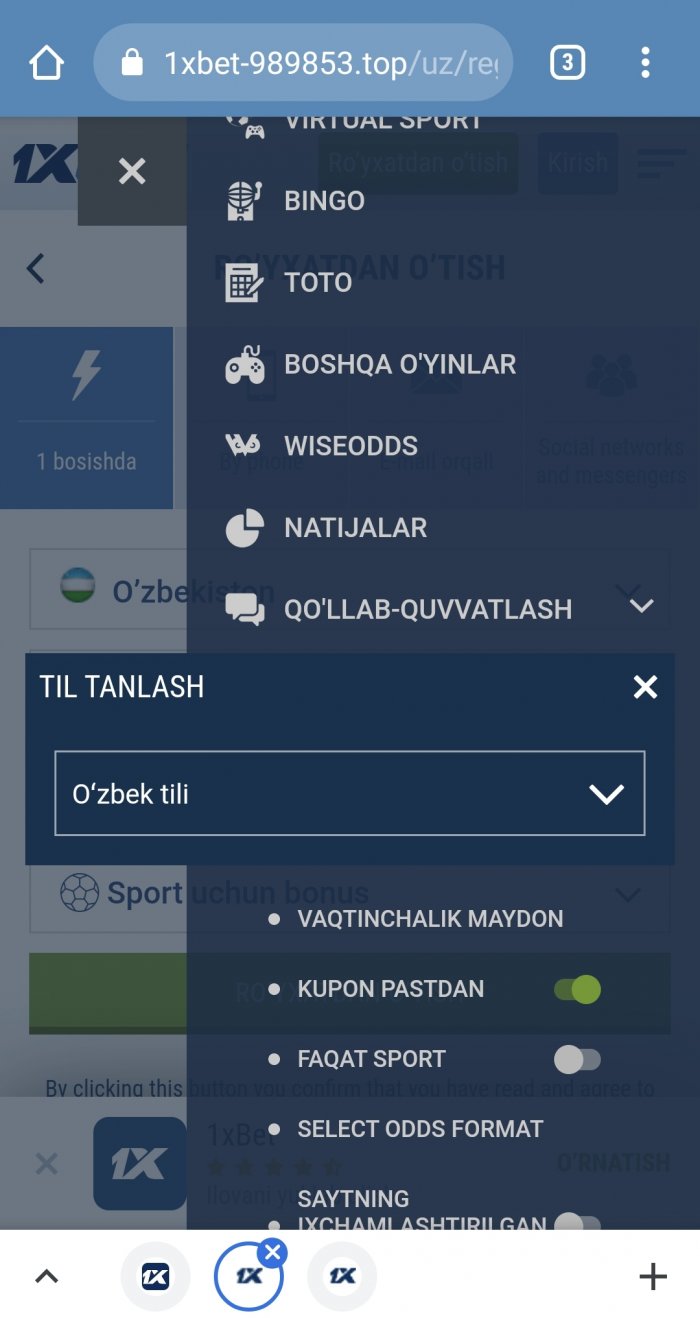This screenshot has width=700, height=1318.
Task: Open the browser overflow menu
Action: [x=645, y=64]
